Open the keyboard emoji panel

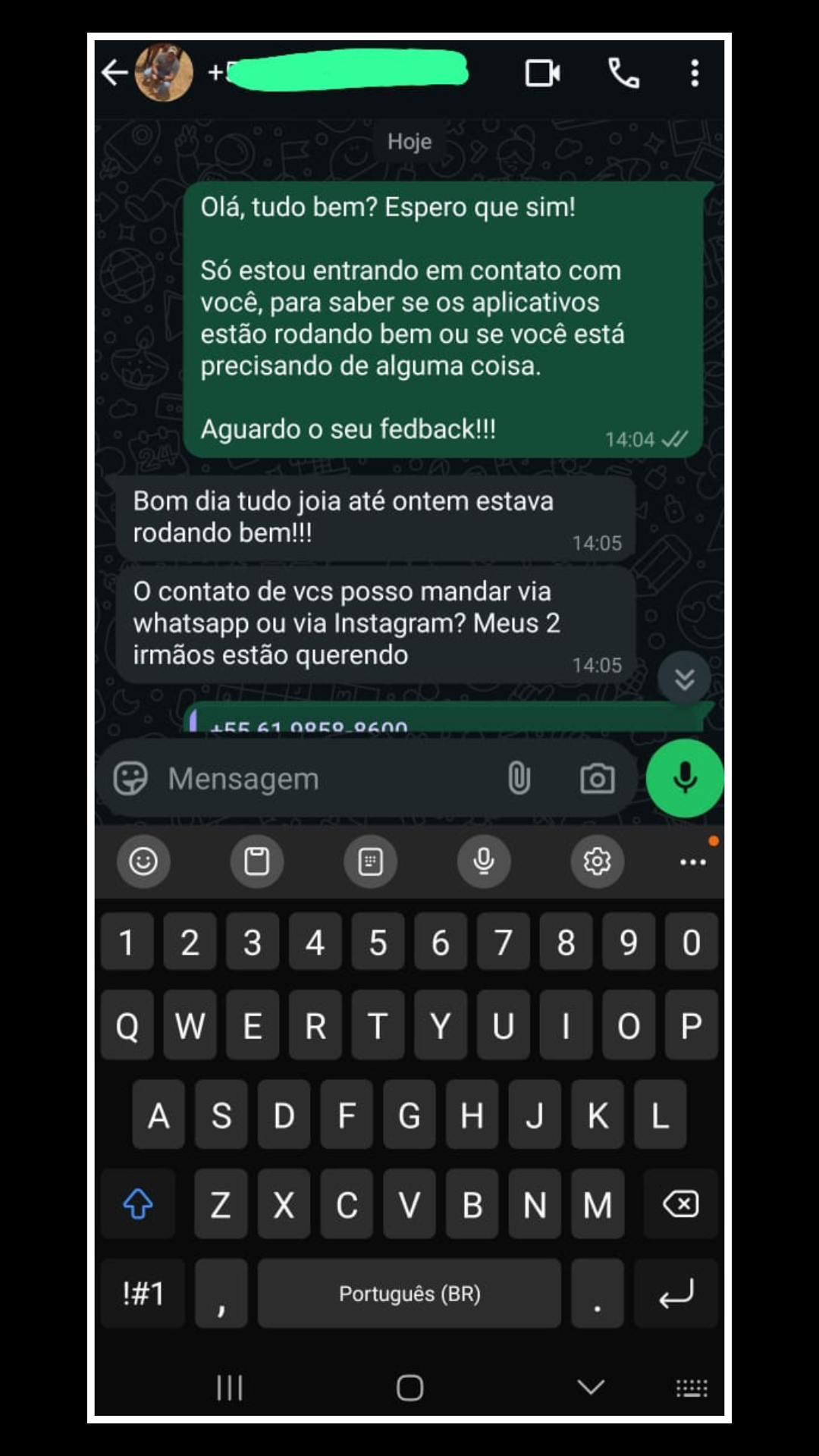[x=143, y=861]
